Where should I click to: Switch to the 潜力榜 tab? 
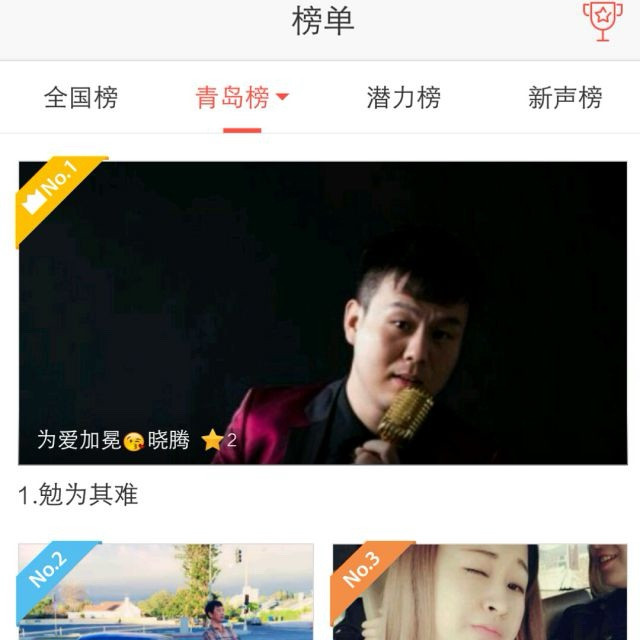(x=403, y=98)
